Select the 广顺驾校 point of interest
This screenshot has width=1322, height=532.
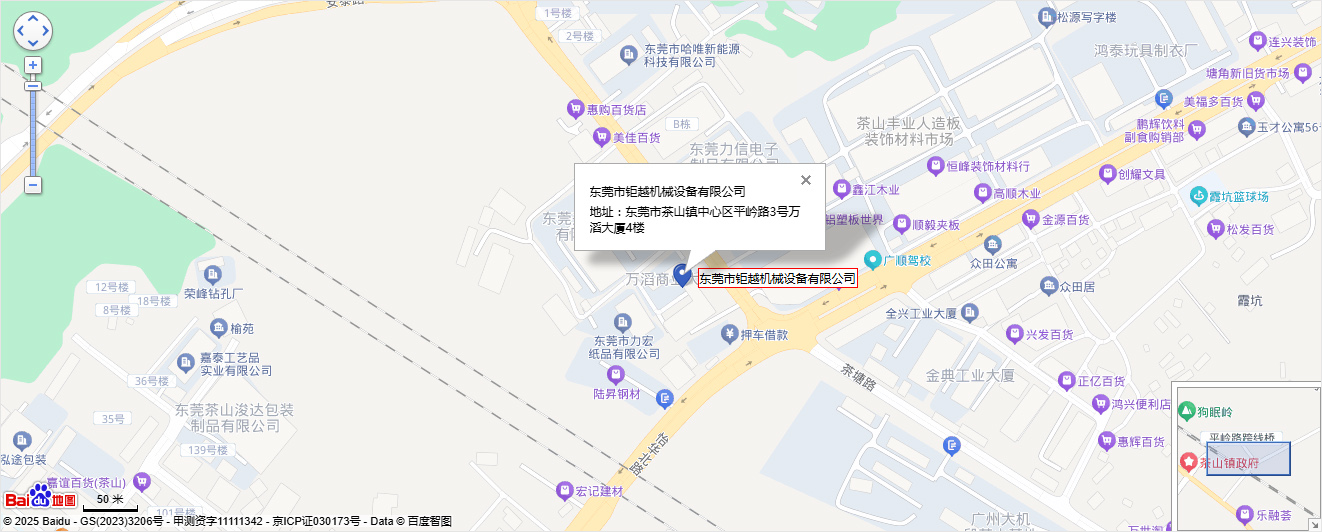[x=873, y=260]
